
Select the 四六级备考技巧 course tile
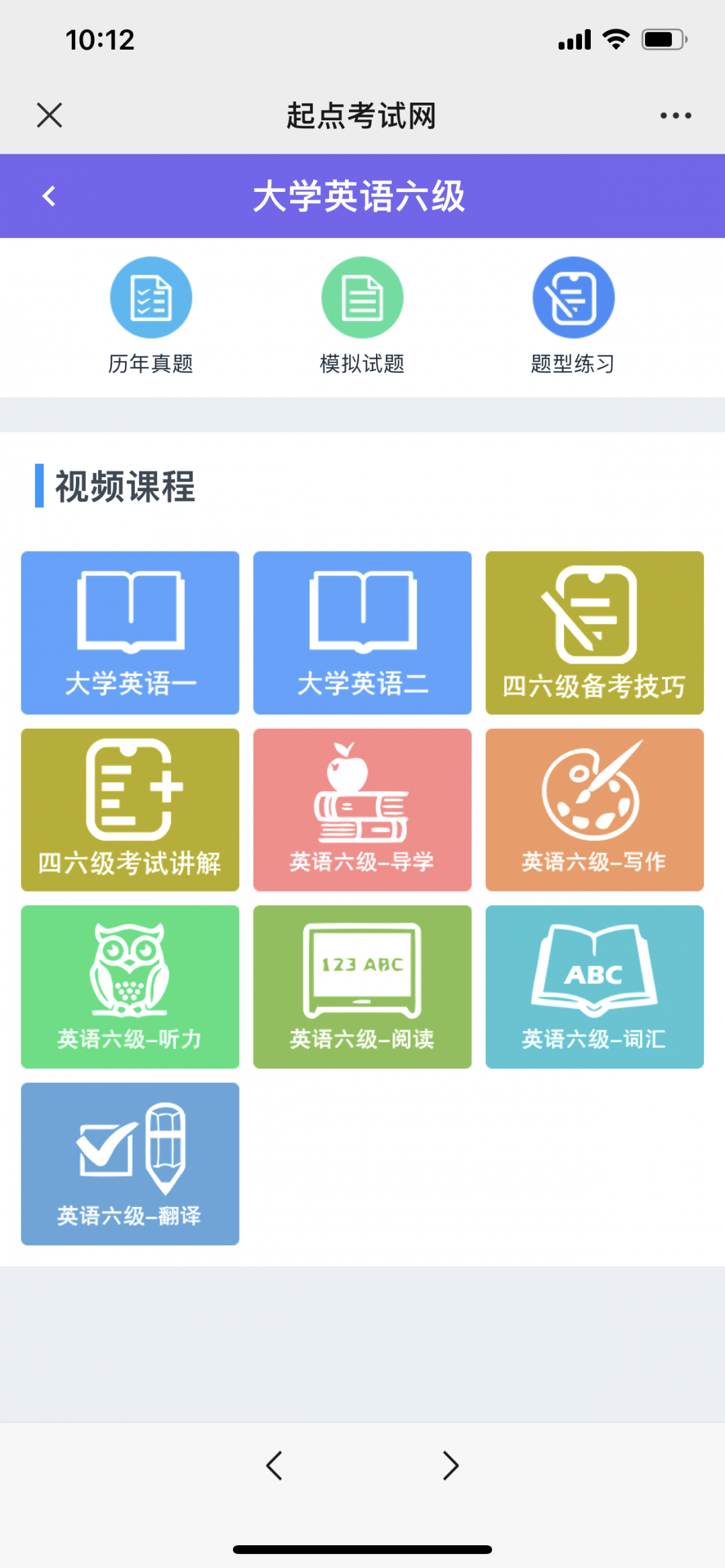click(x=595, y=633)
